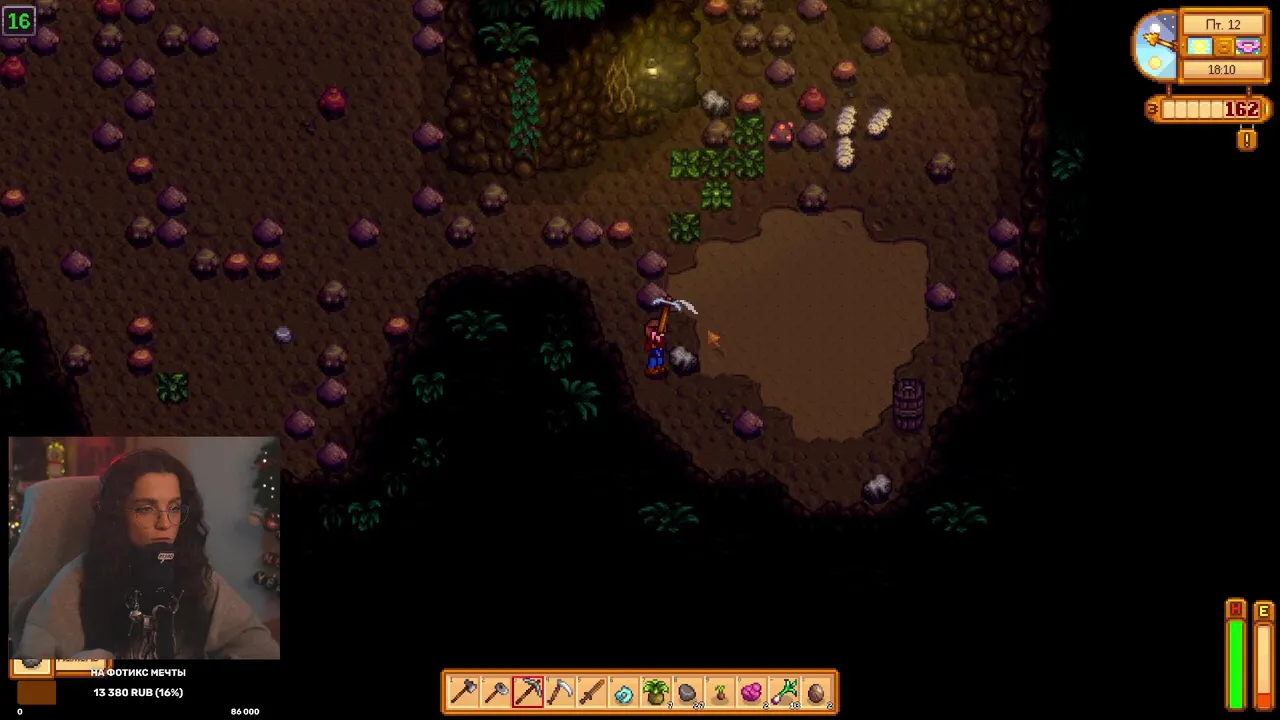This screenshot has height=720, width=1280.
Task: Equip the wooden sword from the toolbar
Action: point(592,692)
